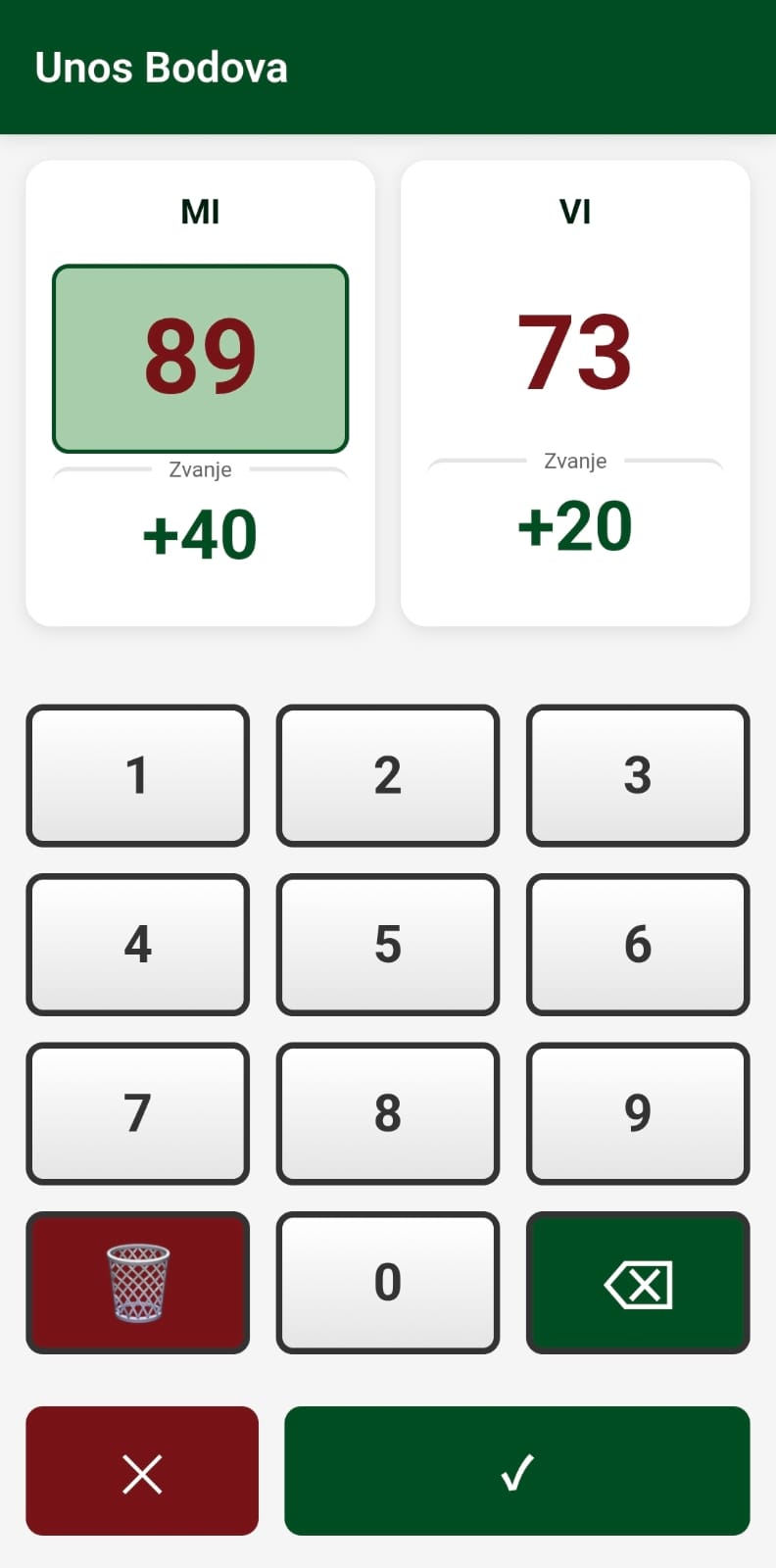Select the MI score field showing 89
Screen dimensions: 776x1568
(200, 358)
